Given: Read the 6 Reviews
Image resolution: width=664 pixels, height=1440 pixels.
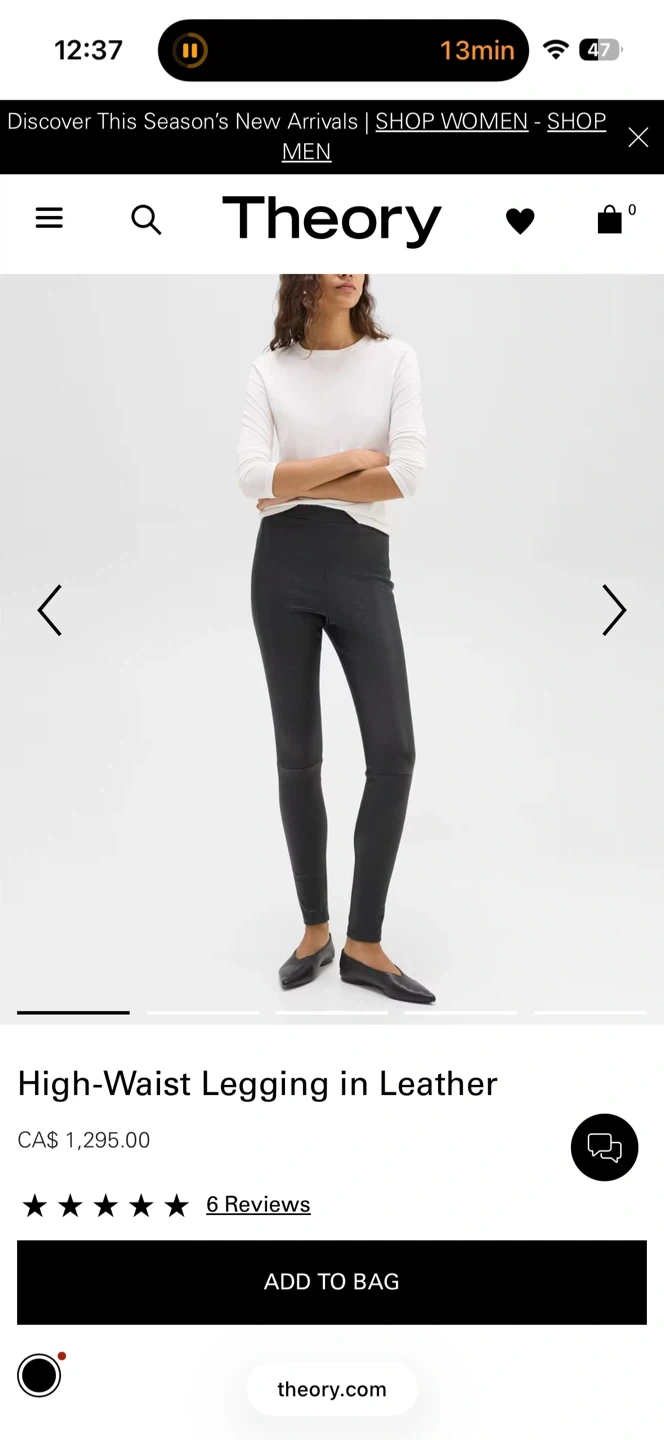Looking at the screenshot, I should 258,1204.
